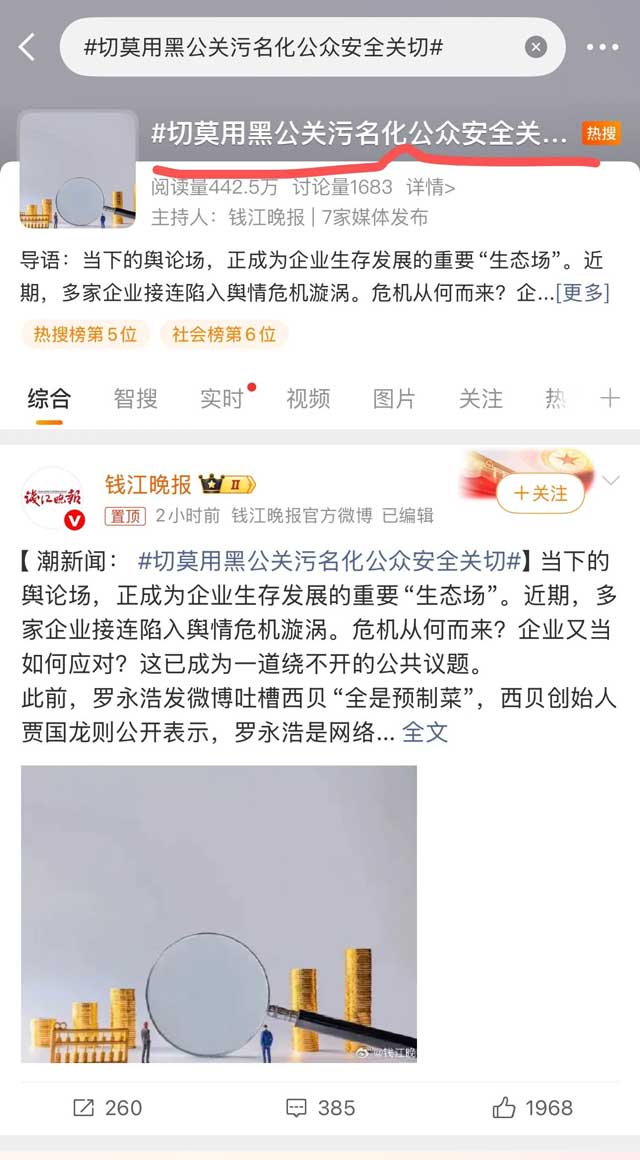640x1160 pixels.
Task: Switch to the 关注 tab
Action: tap(480, 399)
